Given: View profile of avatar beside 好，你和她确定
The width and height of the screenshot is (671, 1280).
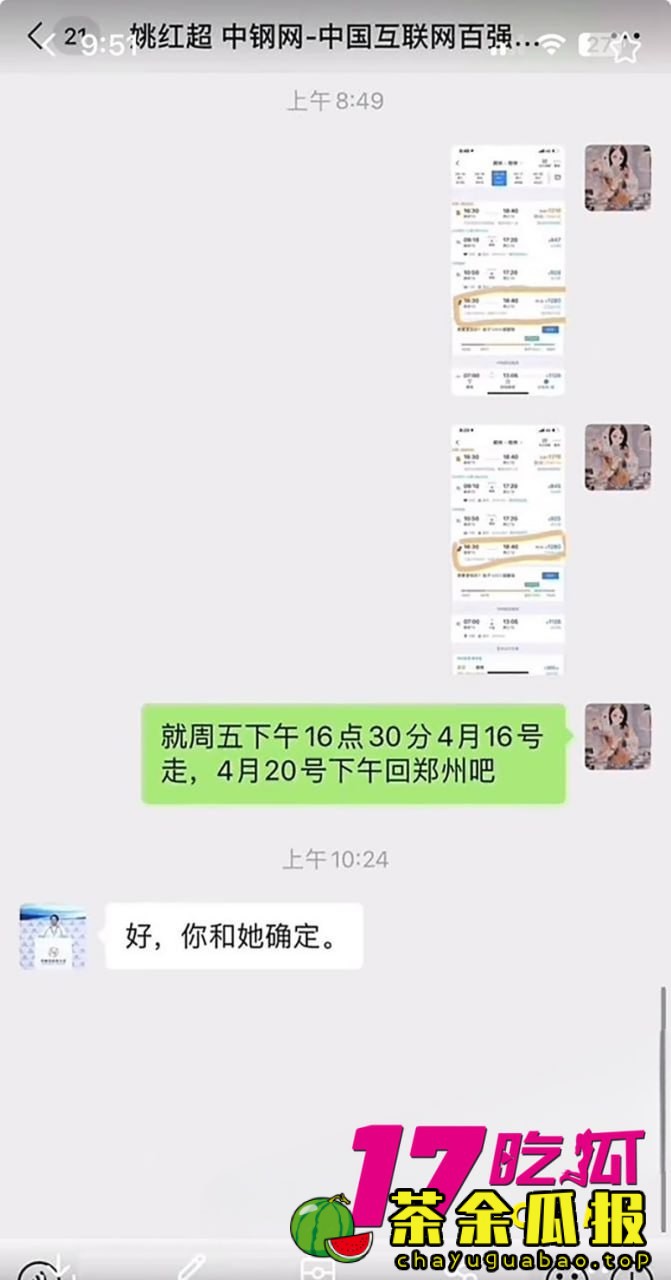Looking at the screenshot, I should coord(53,937).
